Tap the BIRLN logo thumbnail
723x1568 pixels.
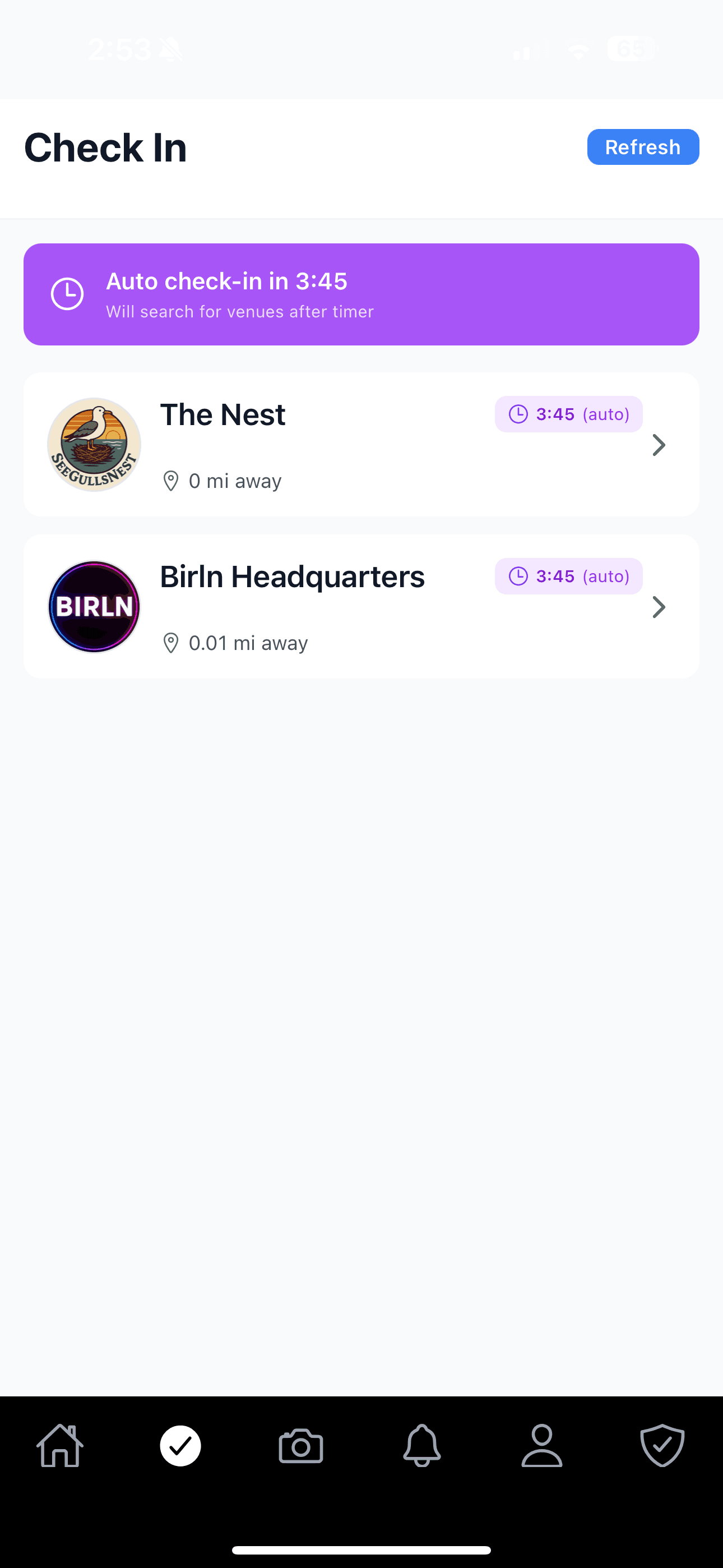[94, 606]
